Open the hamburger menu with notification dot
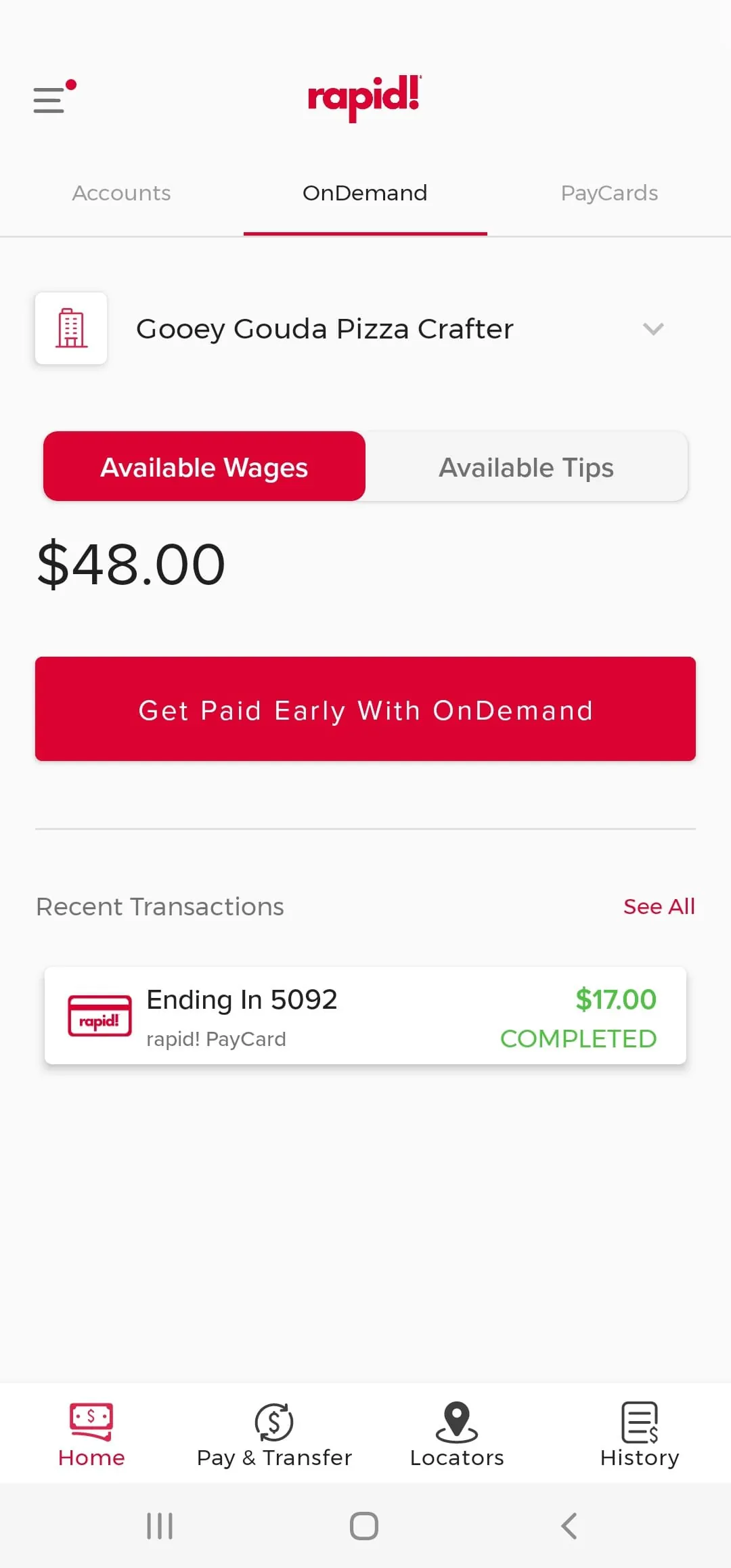Screen dimensions: 731x1568 pos(48,100)
